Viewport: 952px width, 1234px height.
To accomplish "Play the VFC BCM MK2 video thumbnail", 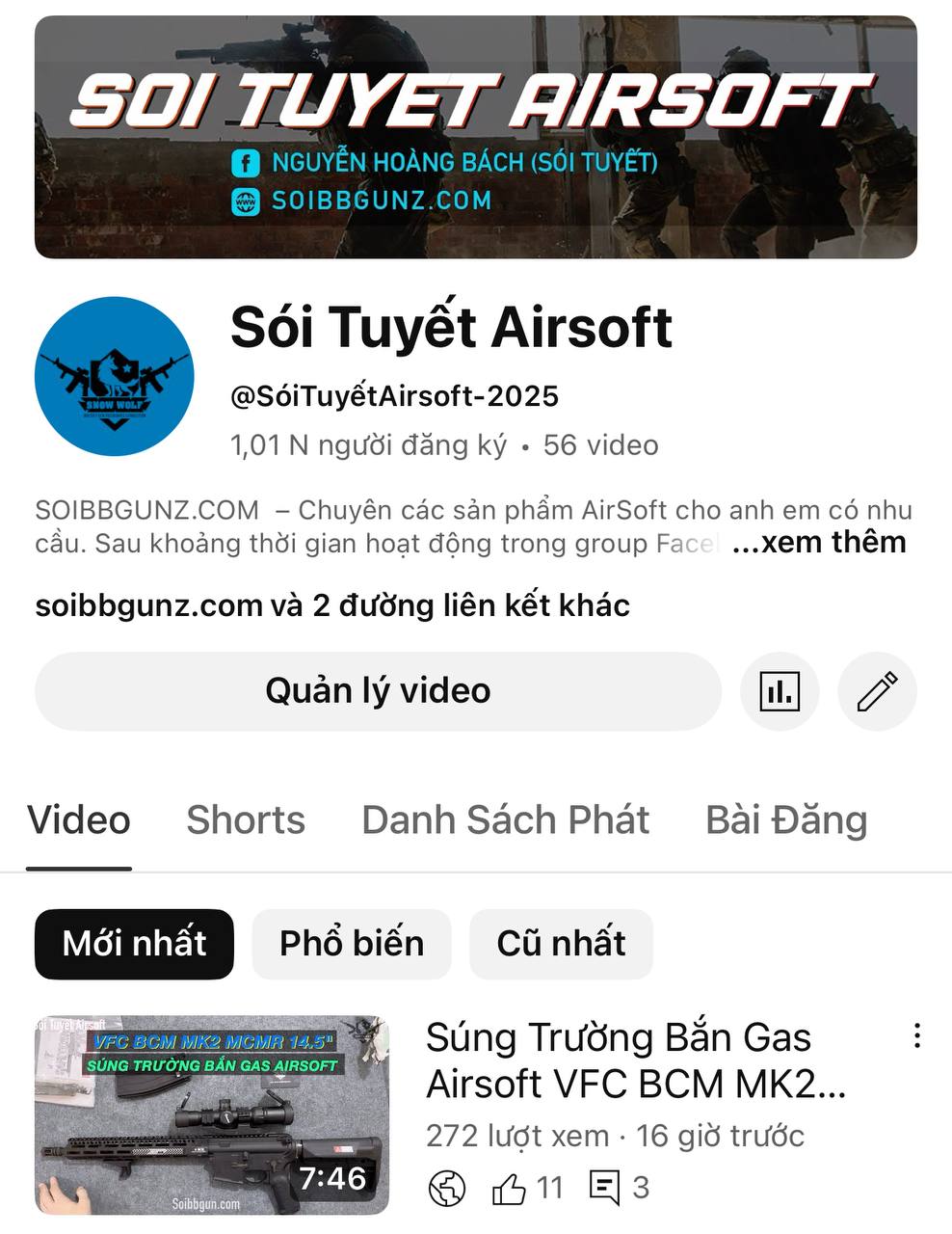I will coord(212,1113).
